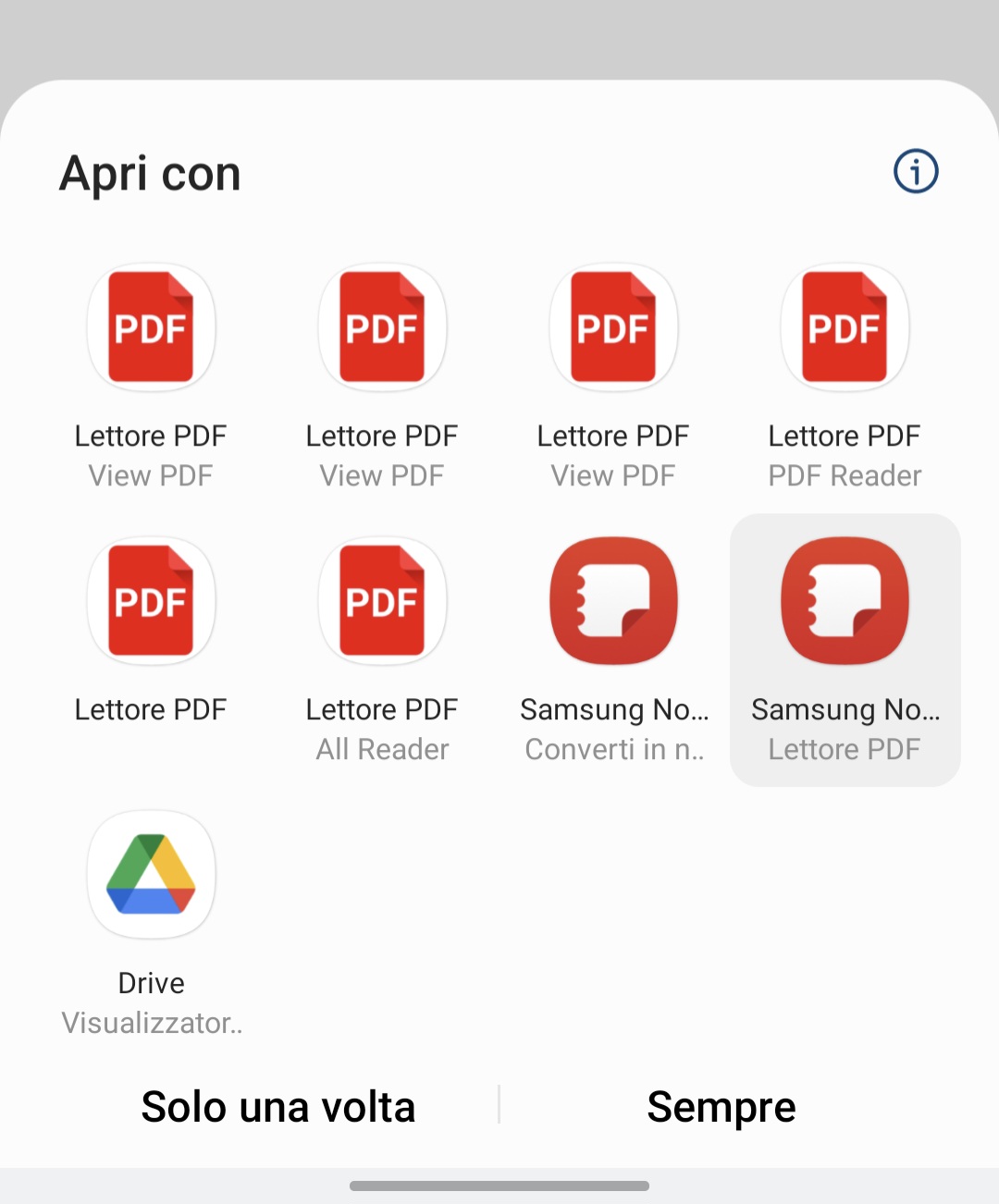The image size is (999, 1204).
Task: Tap the third Lettore PDF View PDF icon
Action: pyautogui.click(x=613, y=326)
